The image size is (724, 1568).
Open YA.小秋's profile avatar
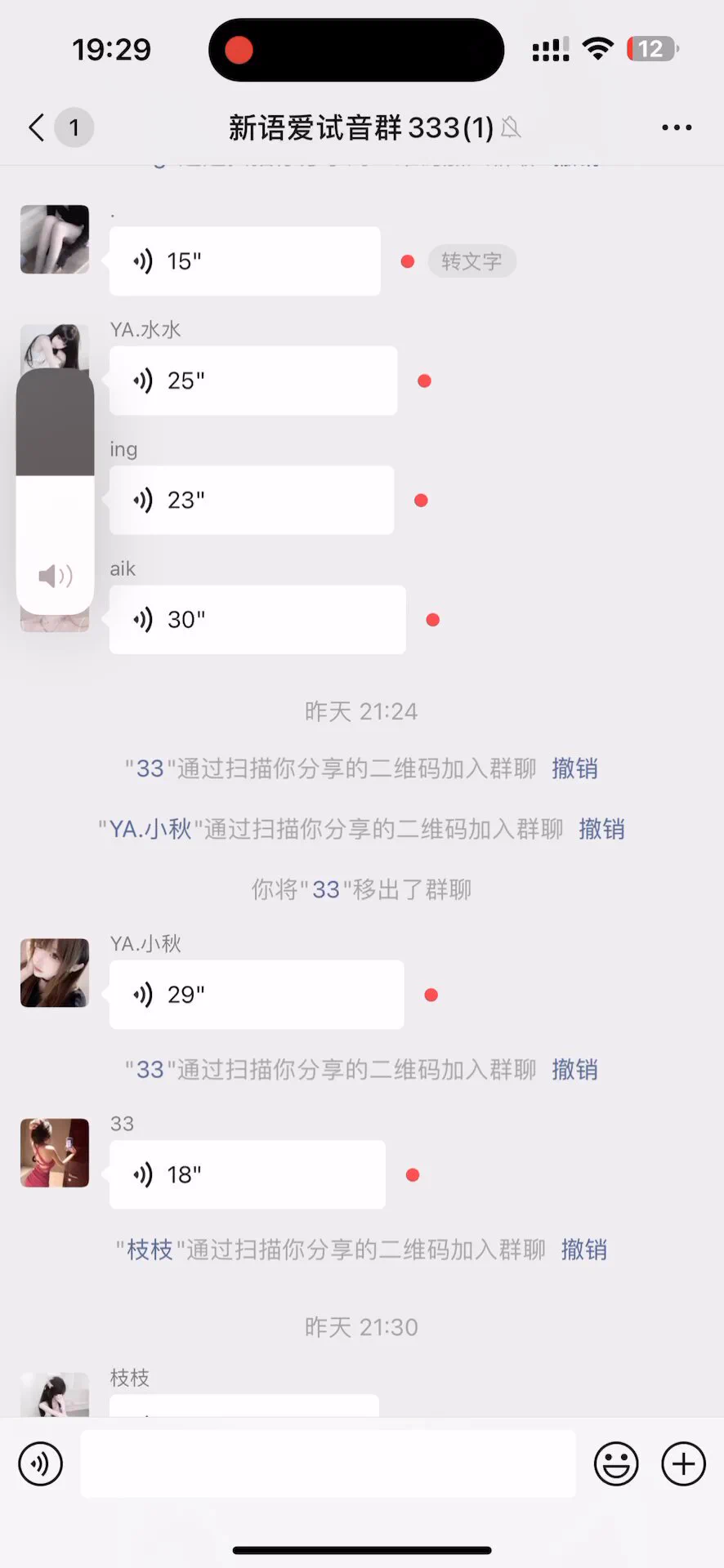55,973
